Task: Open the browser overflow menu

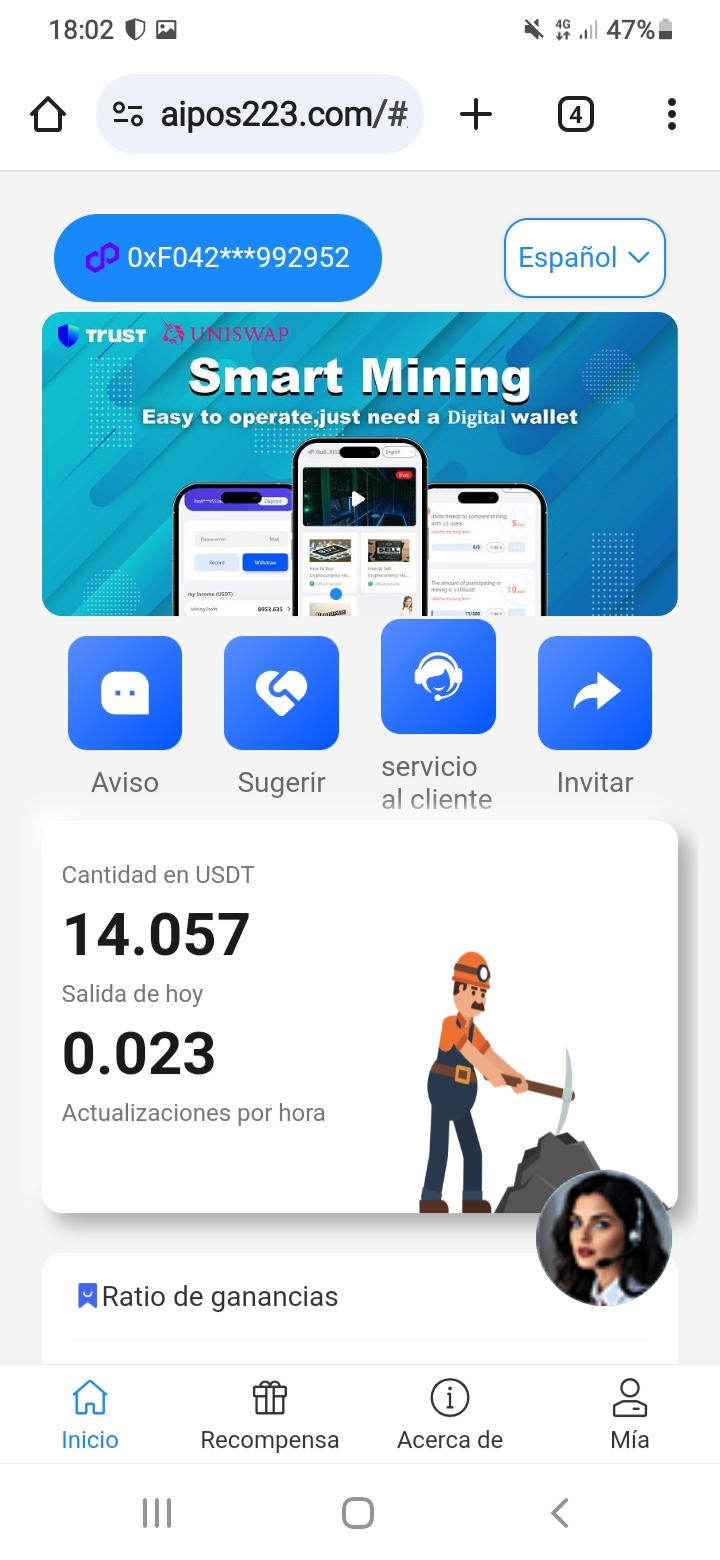Action: [671, 115]
